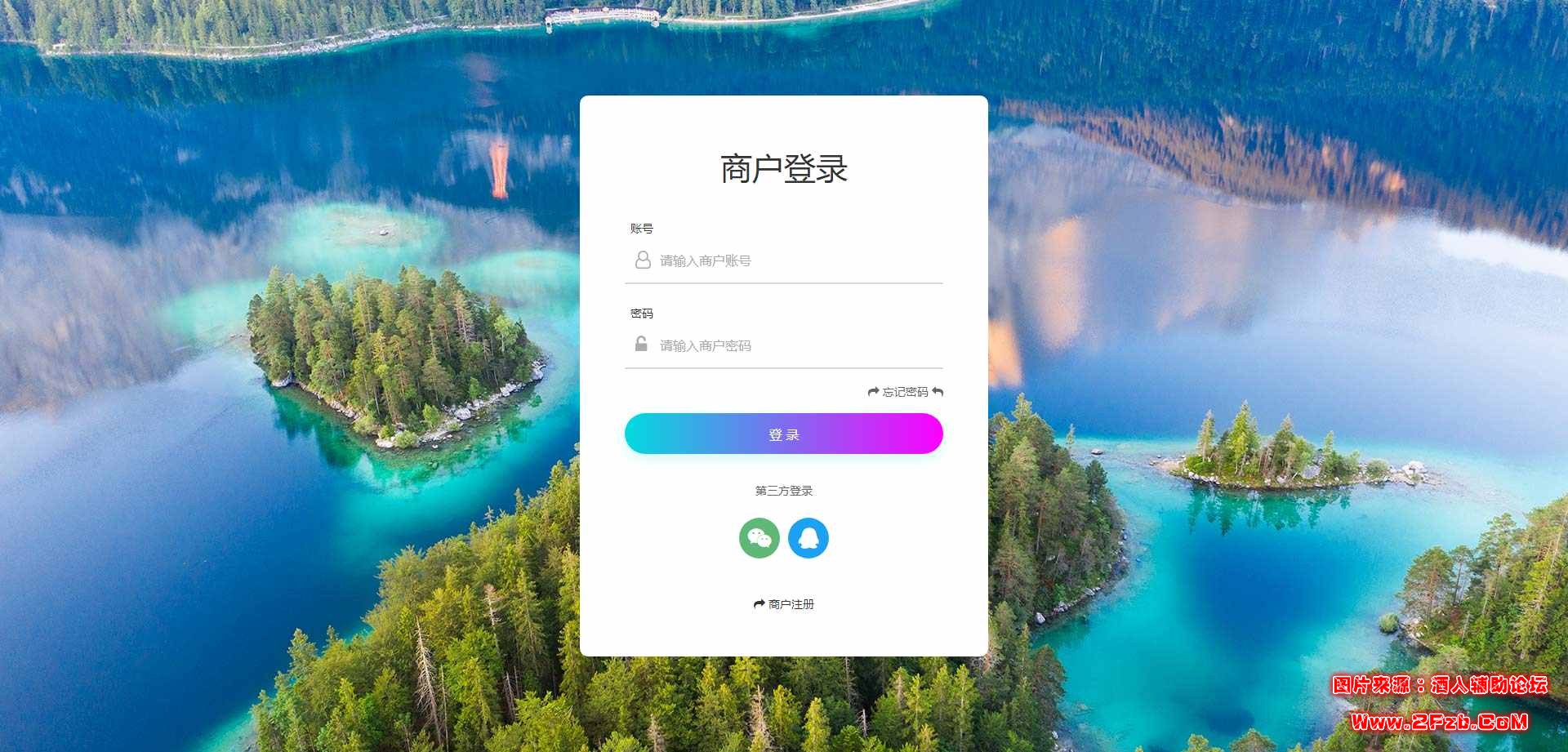Open the 忘记密码 forgot password link
1568x752 pixels.
(905, 393)
